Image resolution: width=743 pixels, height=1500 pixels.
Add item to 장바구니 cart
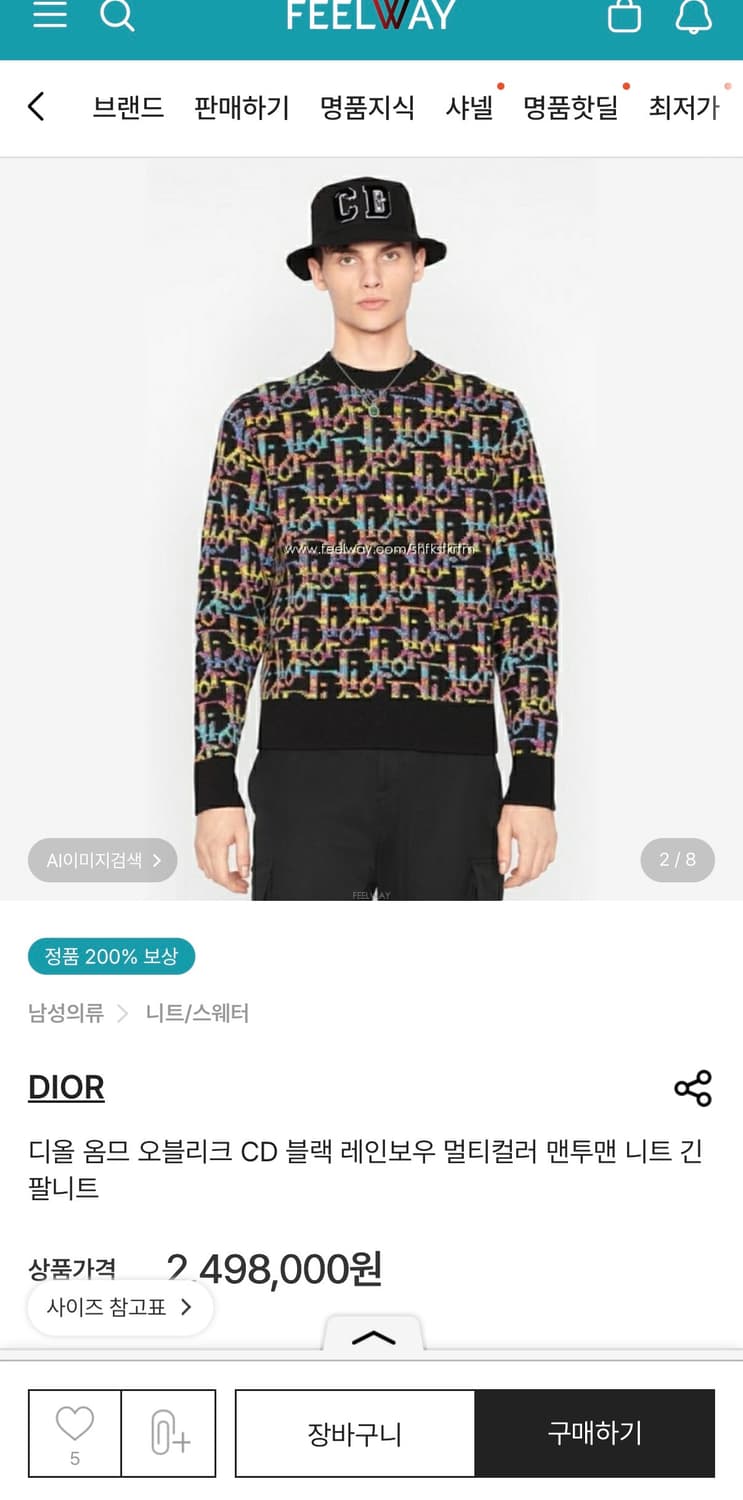click(x=353, y=1433)
